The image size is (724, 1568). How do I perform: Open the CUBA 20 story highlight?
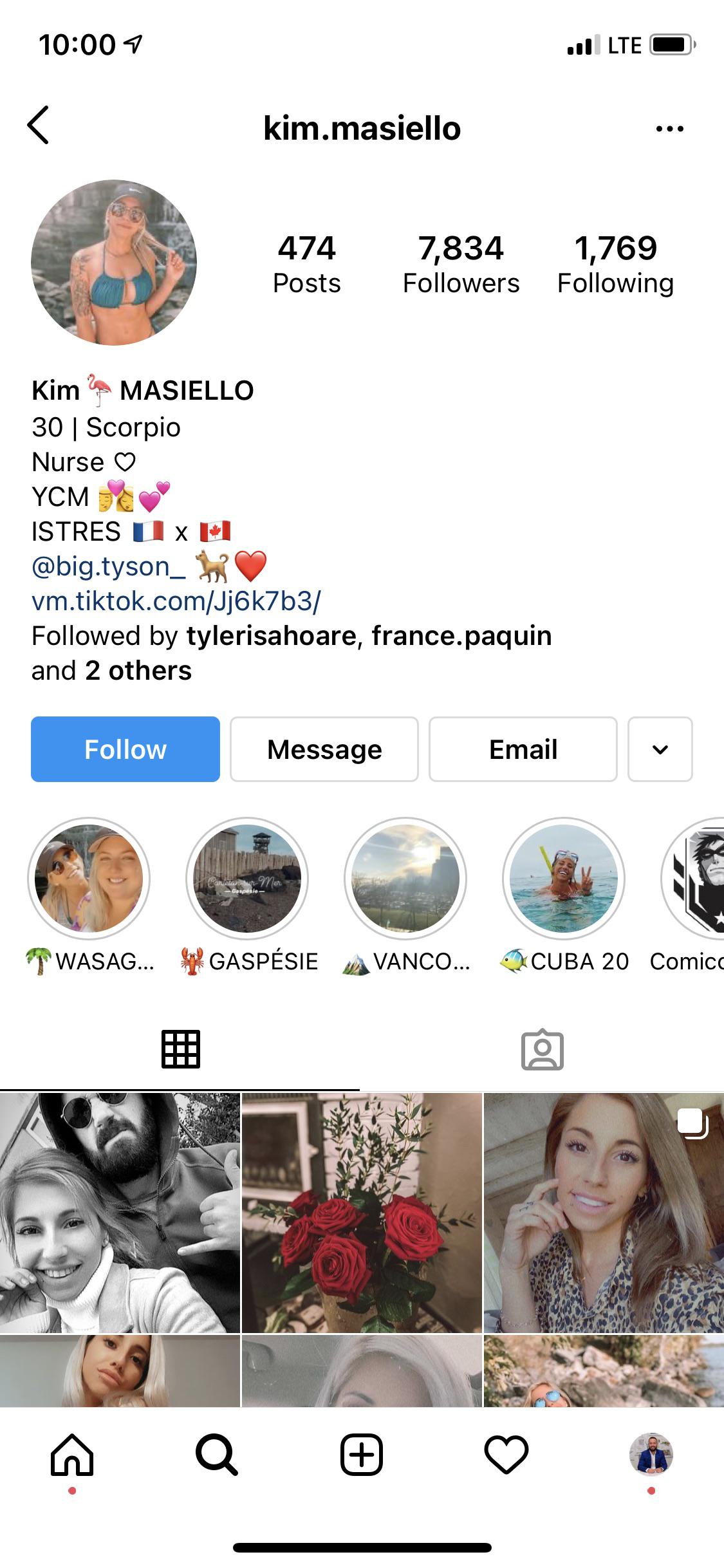(564, 878)
